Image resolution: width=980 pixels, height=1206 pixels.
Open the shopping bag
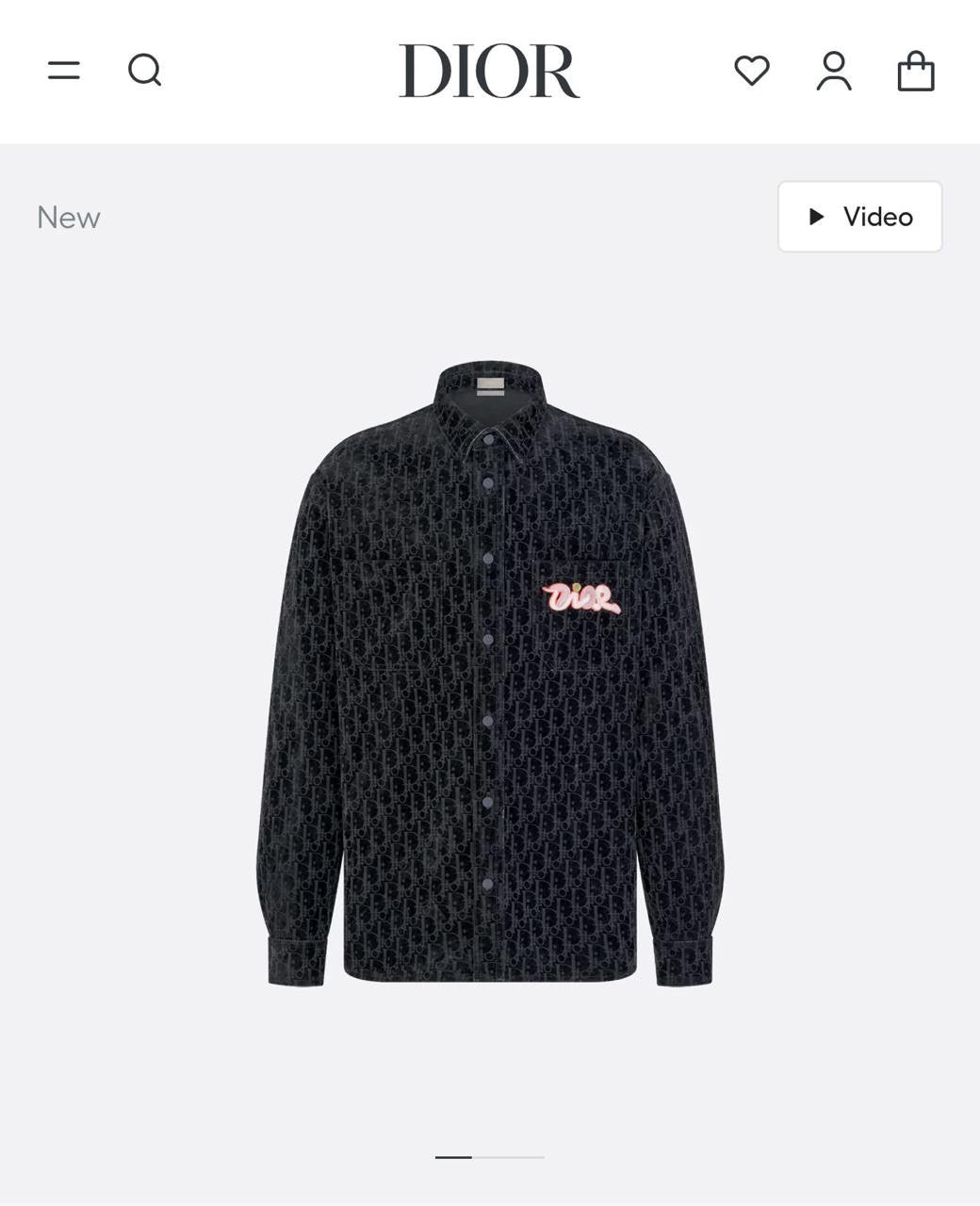coord(915,72)
